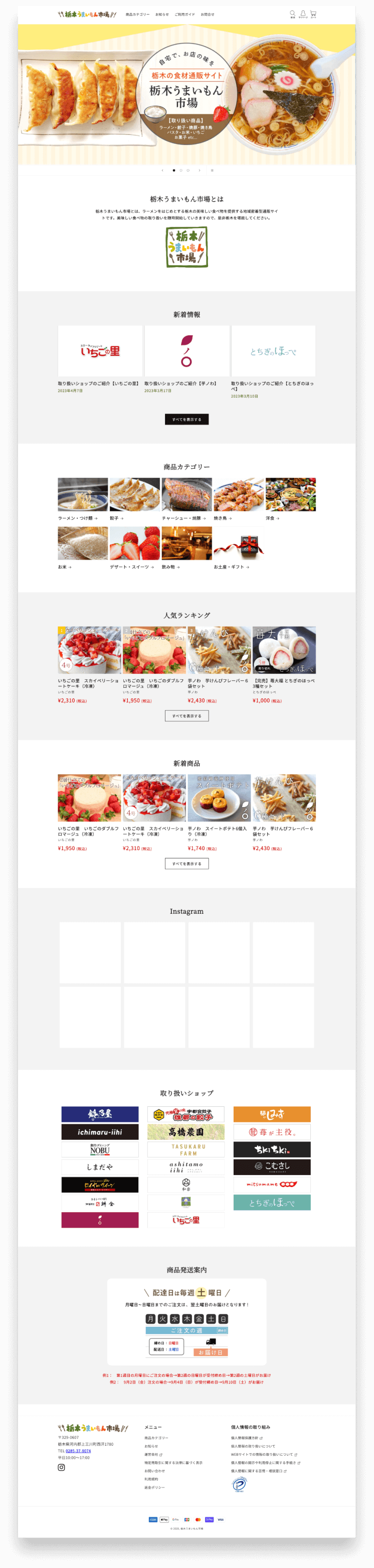The image size is (374, 1568).
Task: Open スイートポテト6個入り product in 新着商品
Action: (x=219, y=798)
